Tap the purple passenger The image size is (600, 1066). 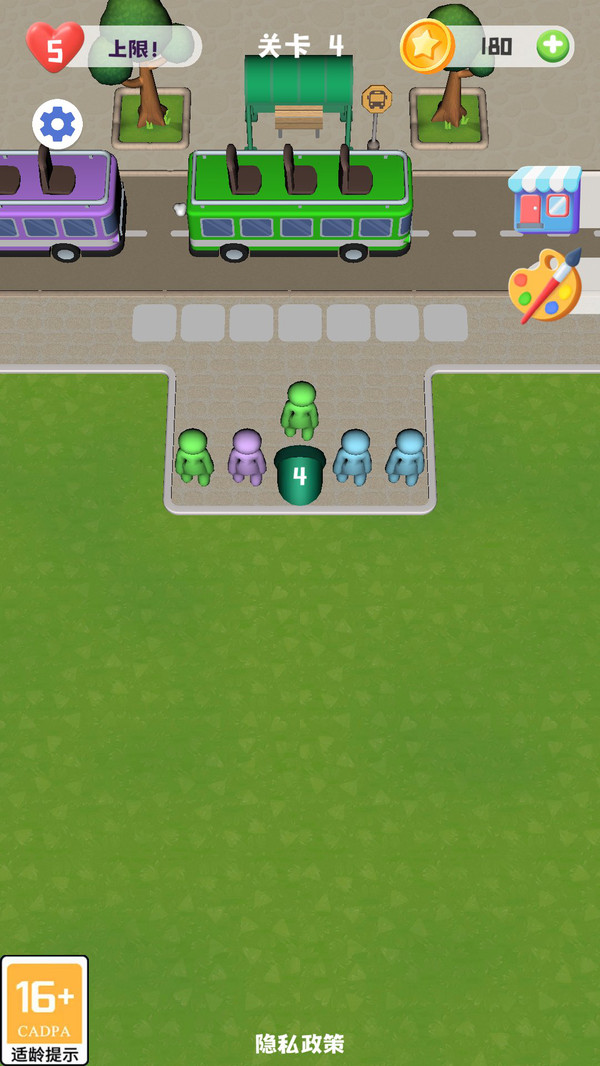(x=247, y=457)
